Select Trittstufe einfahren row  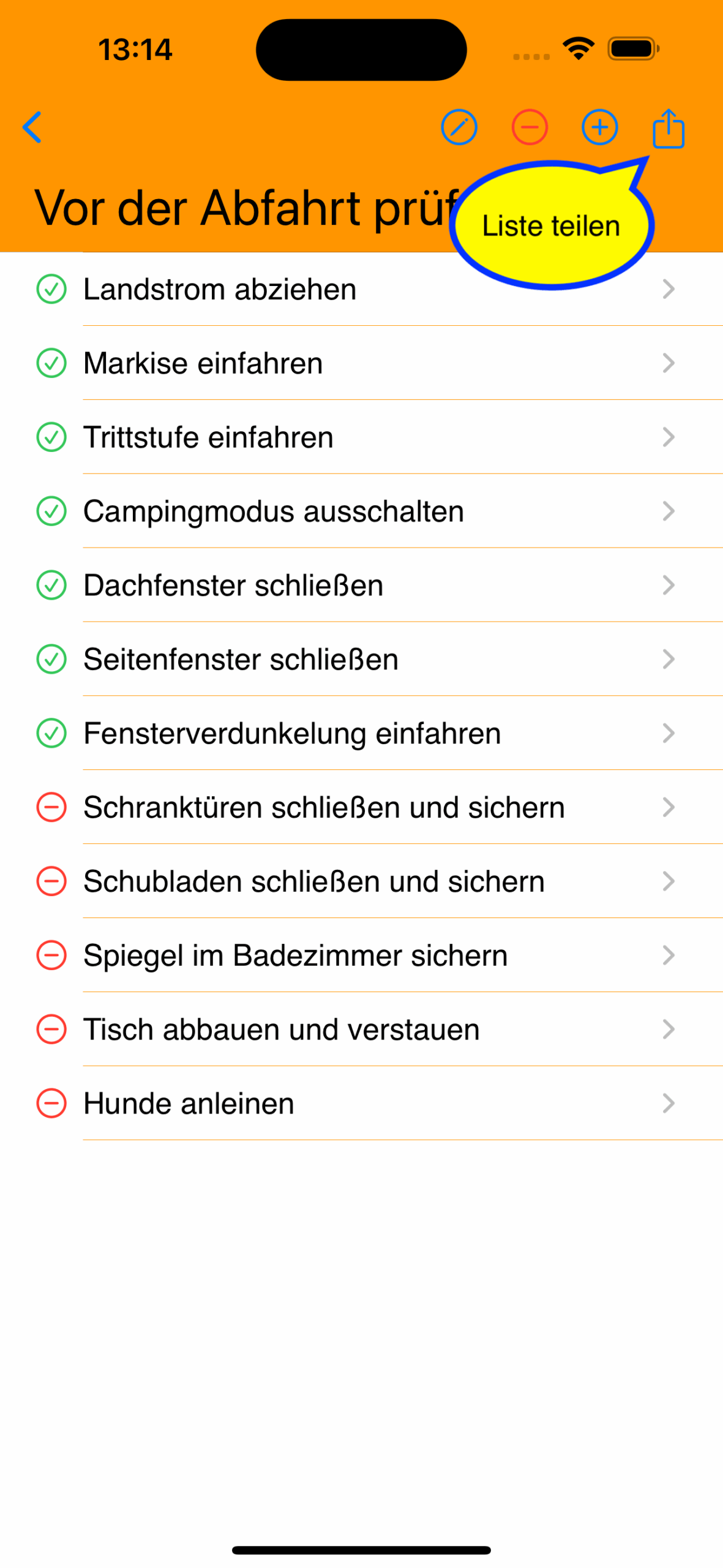click(x=361, y=437)
